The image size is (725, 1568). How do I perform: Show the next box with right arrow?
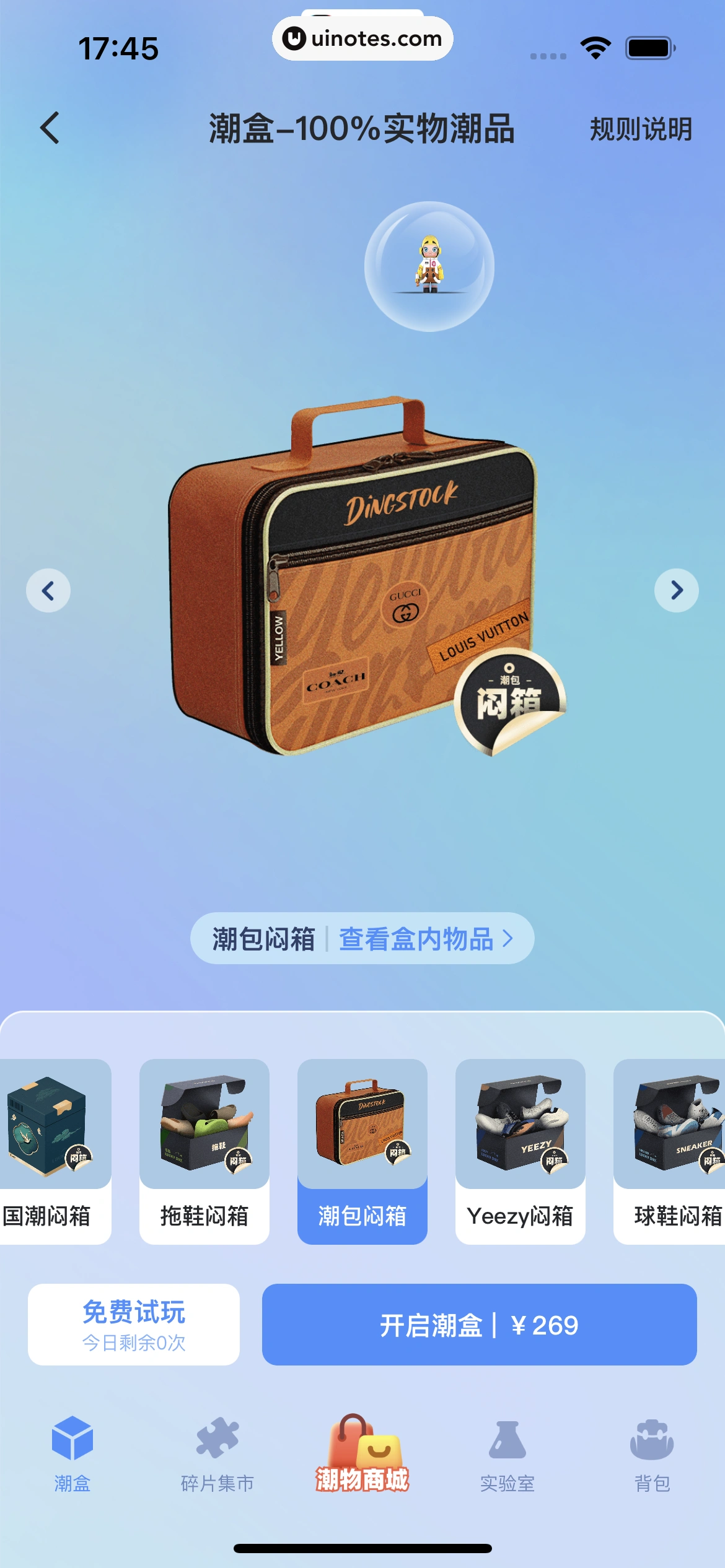pyautogui.click(x=676, y=590)
